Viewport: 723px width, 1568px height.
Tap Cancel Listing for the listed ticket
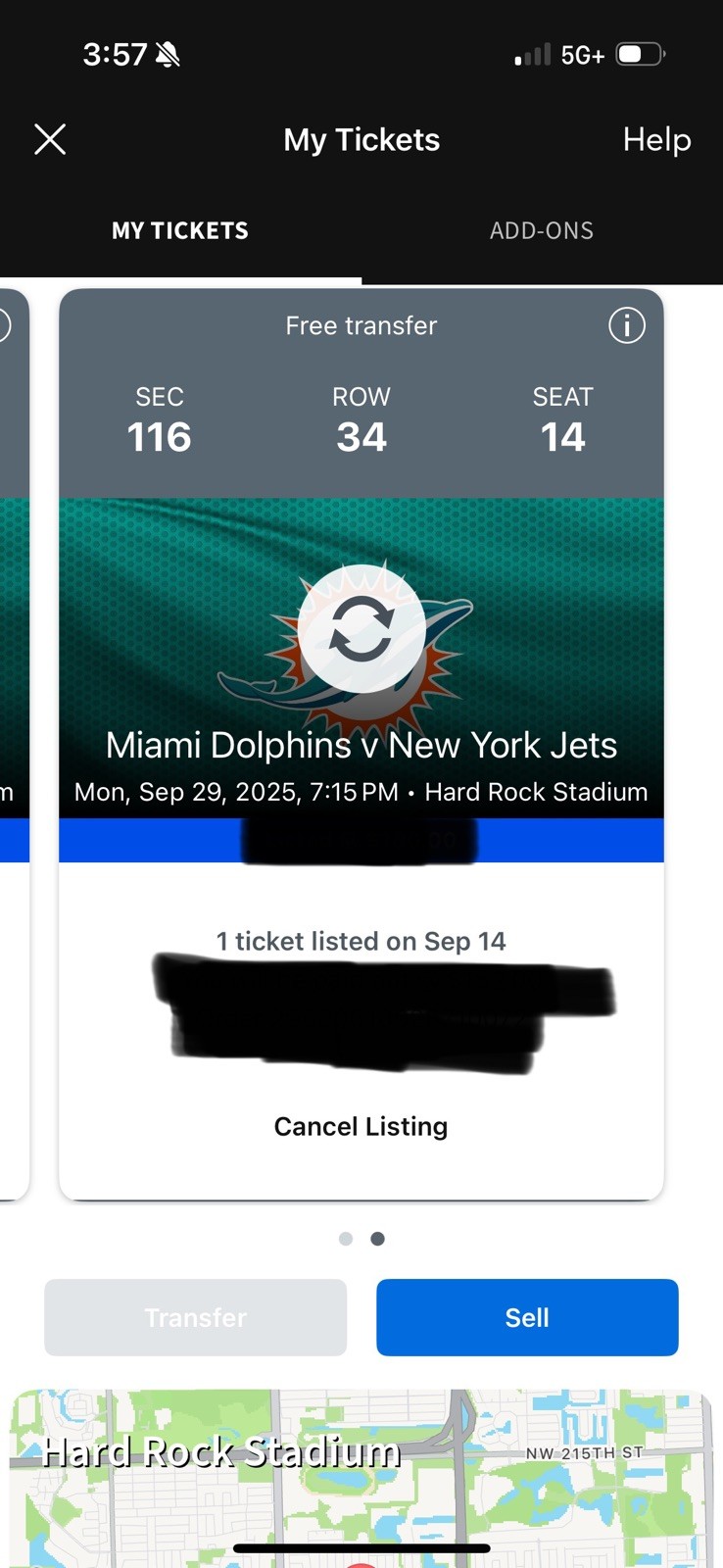(x=361, y=1126)
